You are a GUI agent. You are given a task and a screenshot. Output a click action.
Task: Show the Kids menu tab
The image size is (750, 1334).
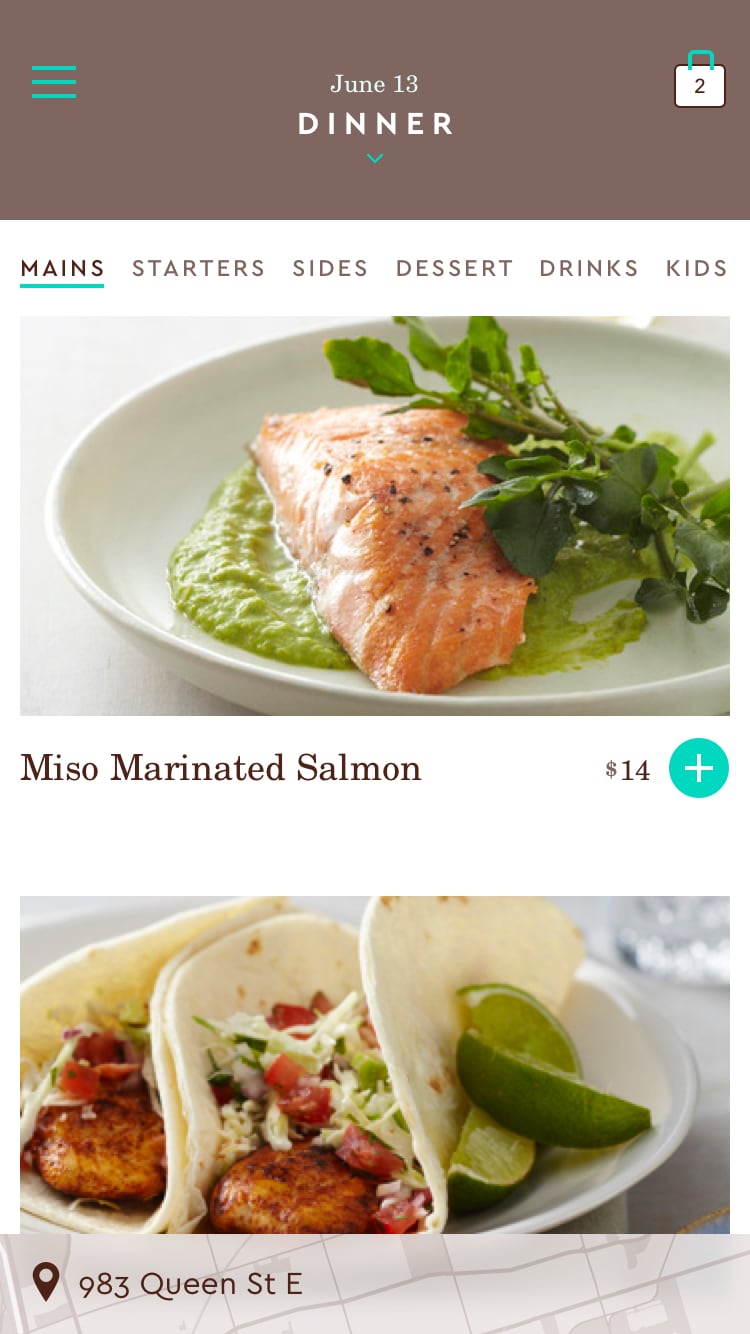696,268
